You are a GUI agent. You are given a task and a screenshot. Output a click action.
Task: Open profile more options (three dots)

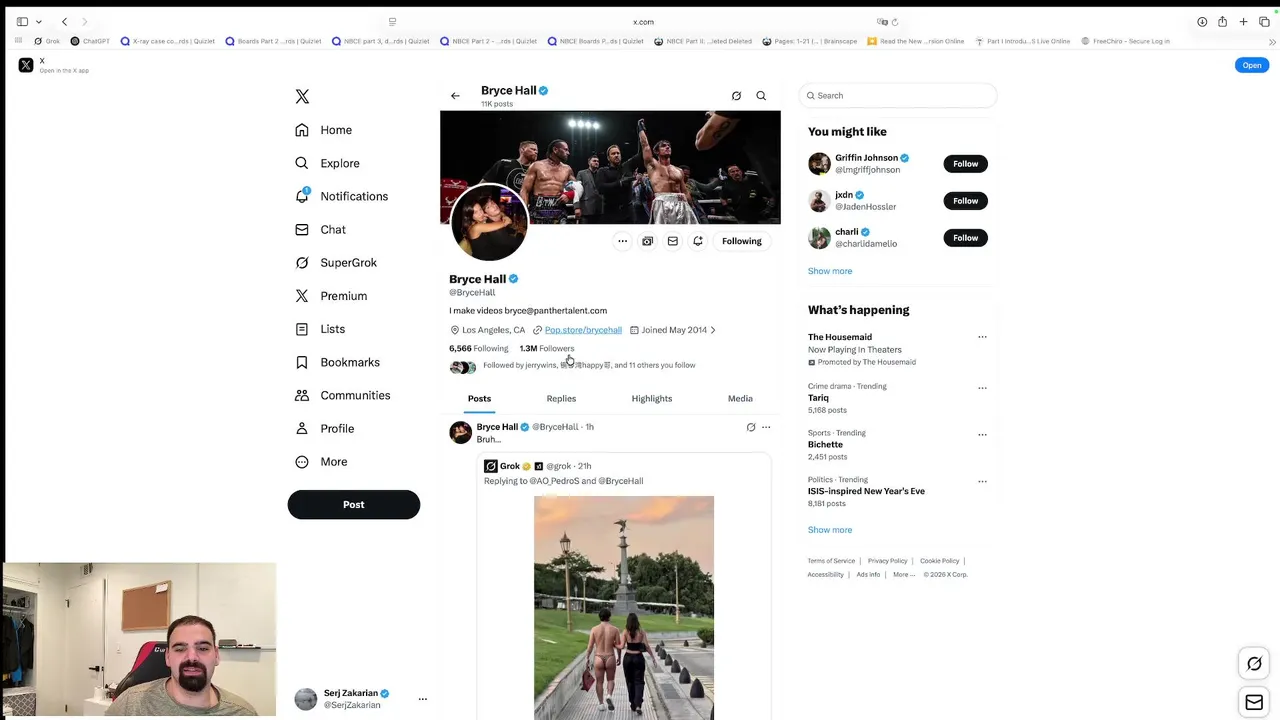pyautogui.click(x=622, y=241)
